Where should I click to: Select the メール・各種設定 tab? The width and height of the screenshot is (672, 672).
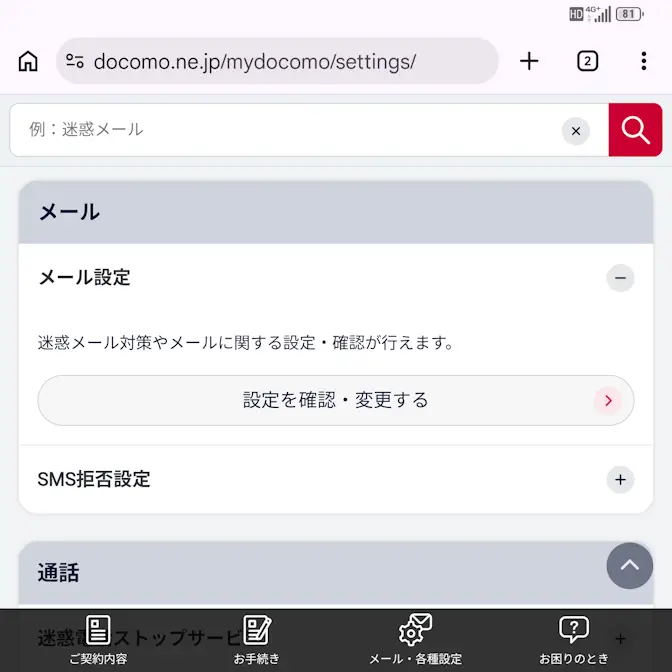click(x=415, y=640)
